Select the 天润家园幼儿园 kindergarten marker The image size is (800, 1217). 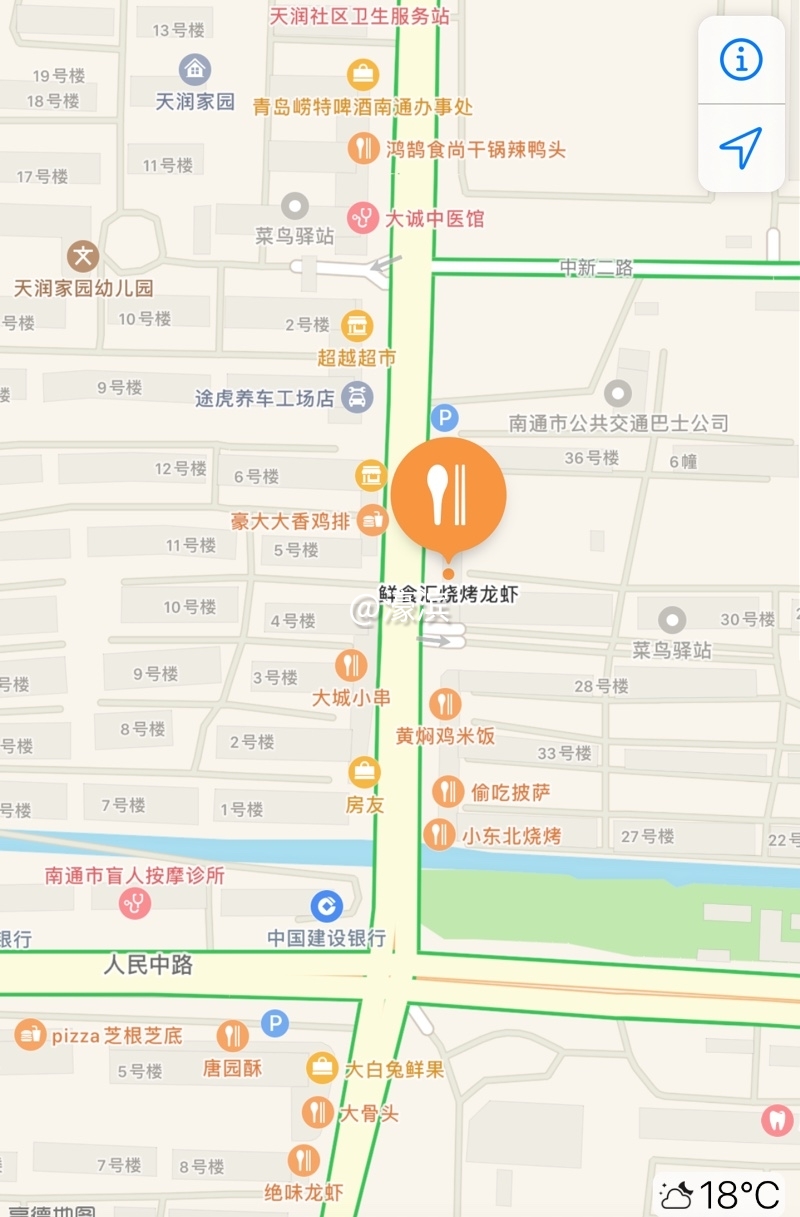83,256
